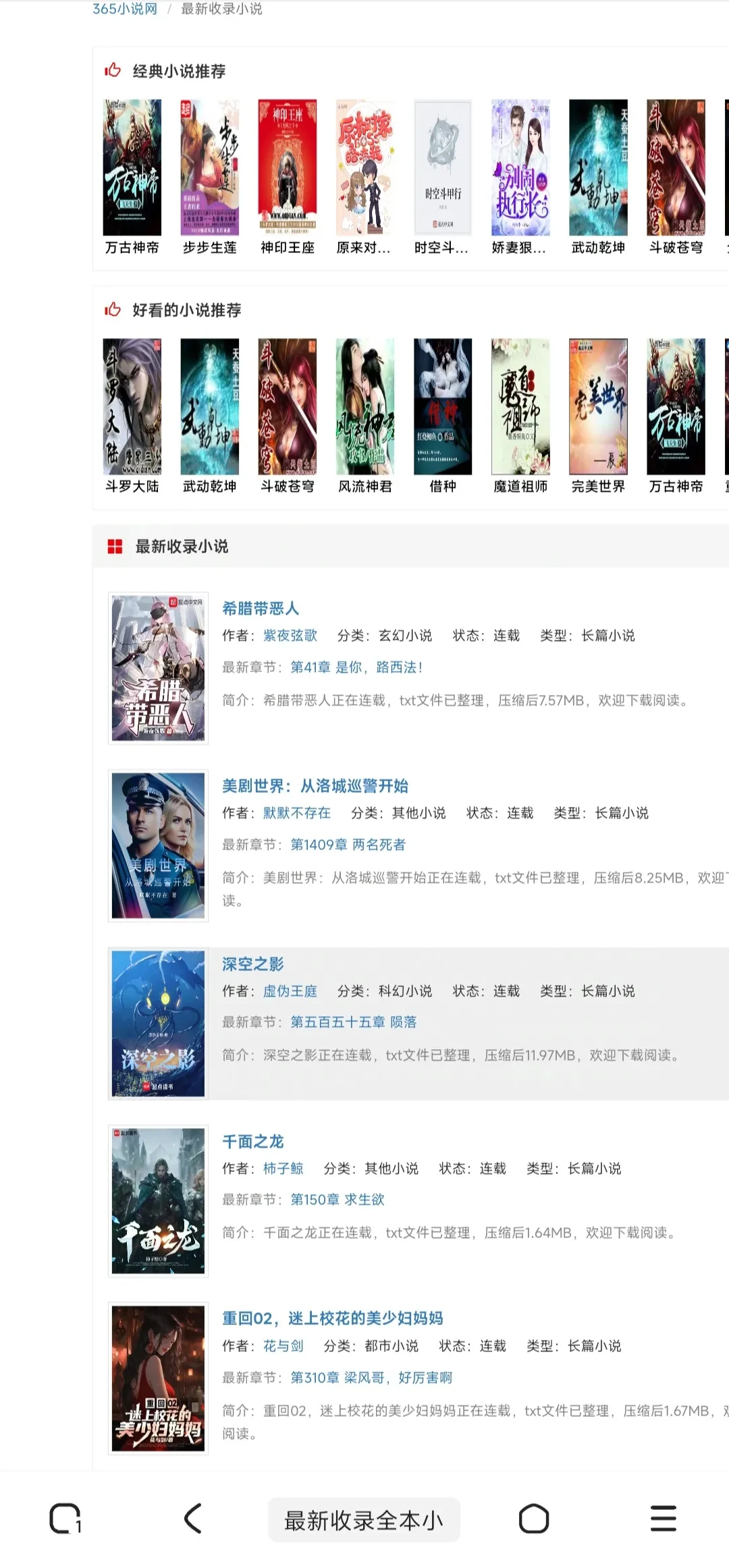Open 重回02，迷上校花的美少妇妈妈 novel title
Image resolution: width=729 pixels, height=1568 pixels.
[333, 1318]
